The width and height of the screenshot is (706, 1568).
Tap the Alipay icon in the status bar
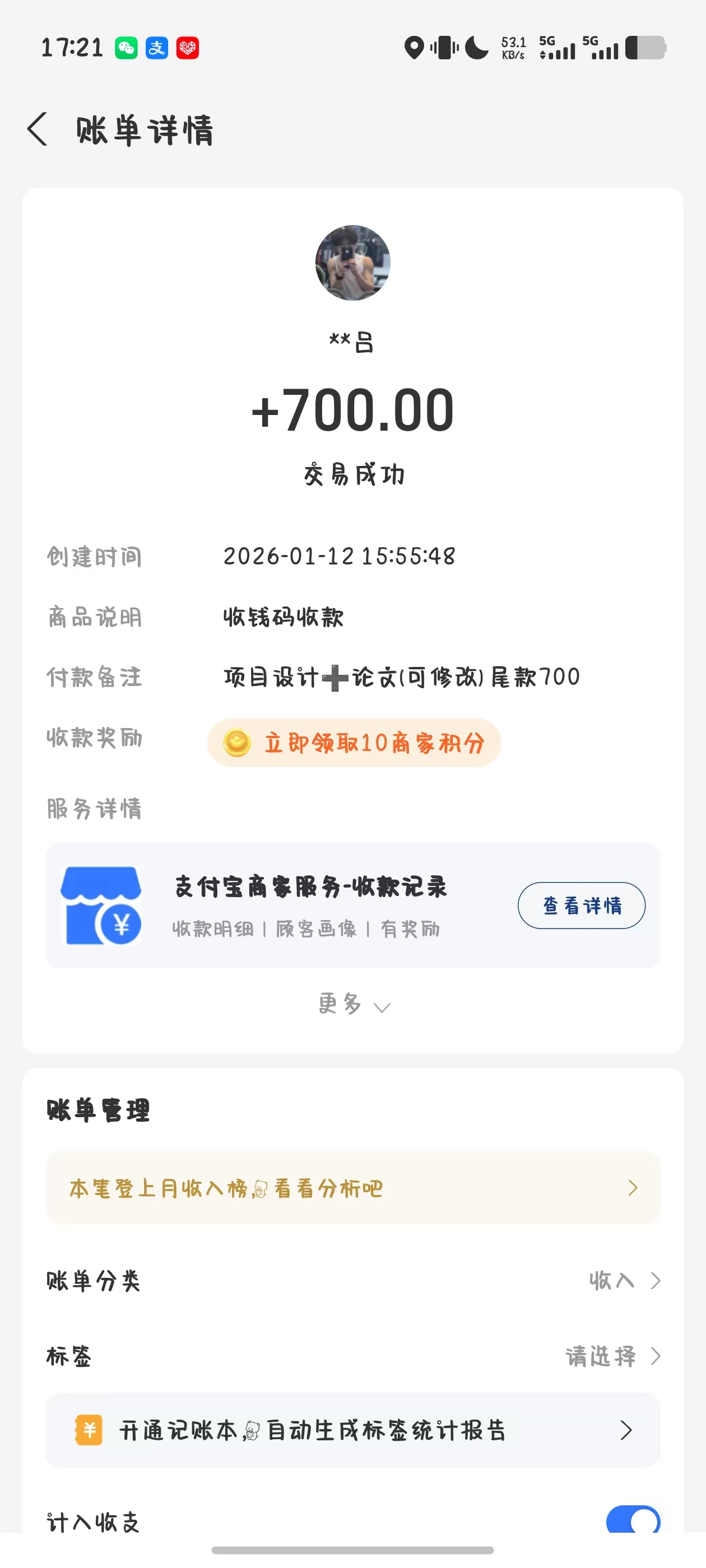157,48
